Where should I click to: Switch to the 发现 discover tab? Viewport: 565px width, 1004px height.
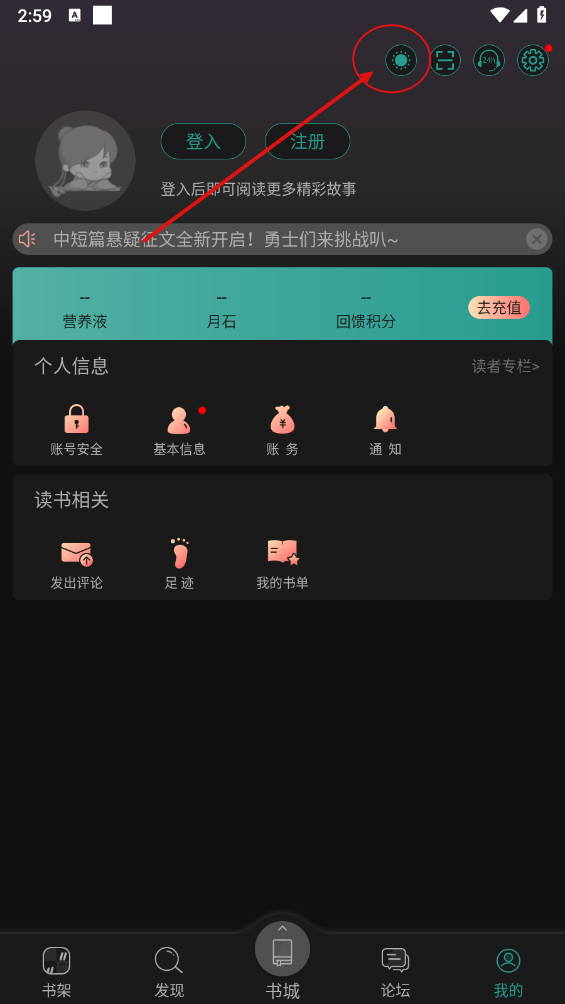[169, 972]
